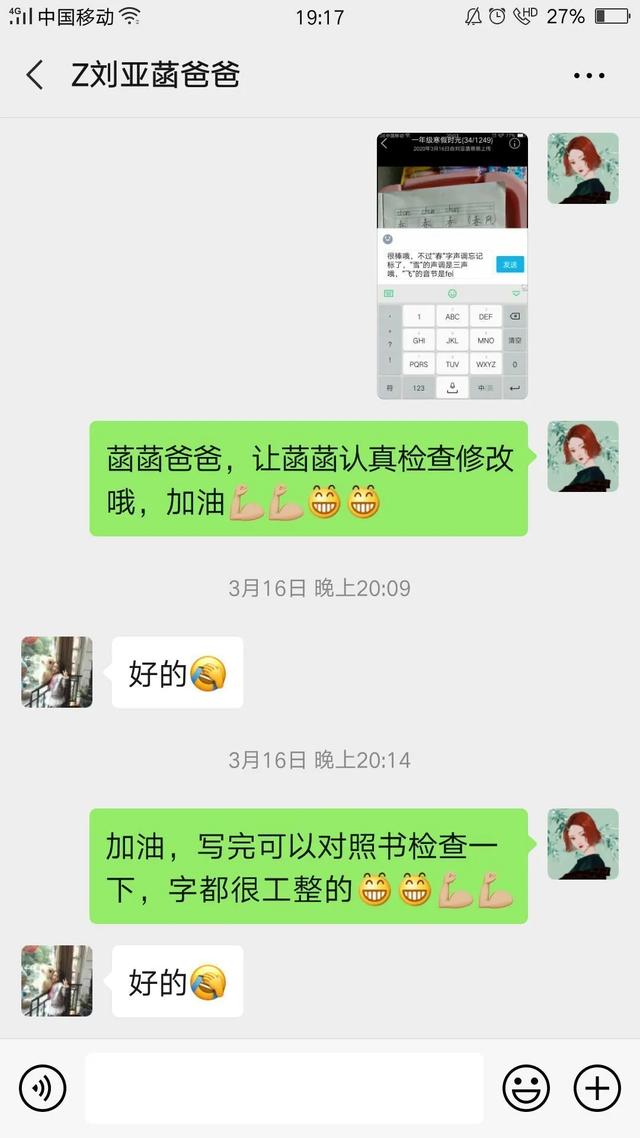Open the emoji sticker panel
640x1138 pixels.
pos(526,1088)
